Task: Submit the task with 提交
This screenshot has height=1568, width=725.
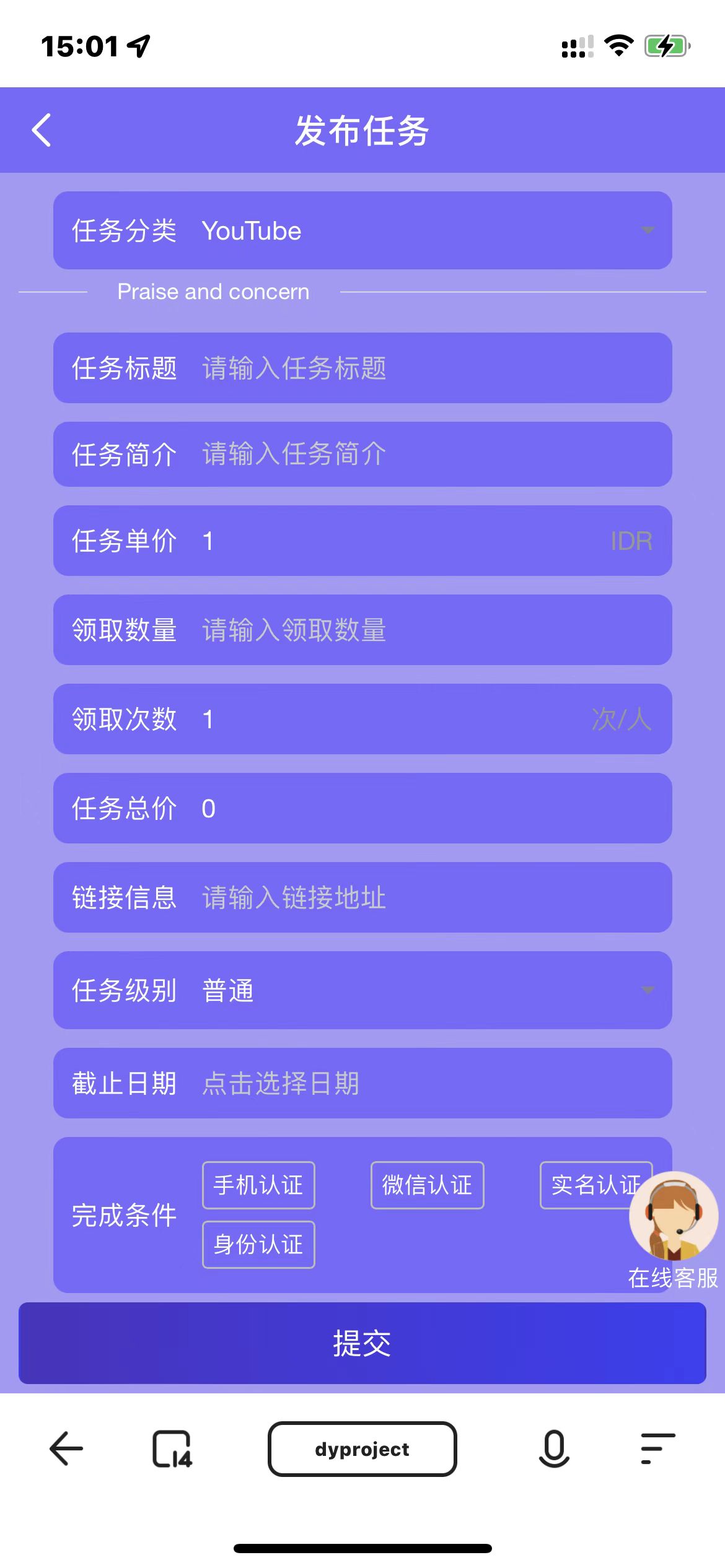Action: click(362, 1343)
